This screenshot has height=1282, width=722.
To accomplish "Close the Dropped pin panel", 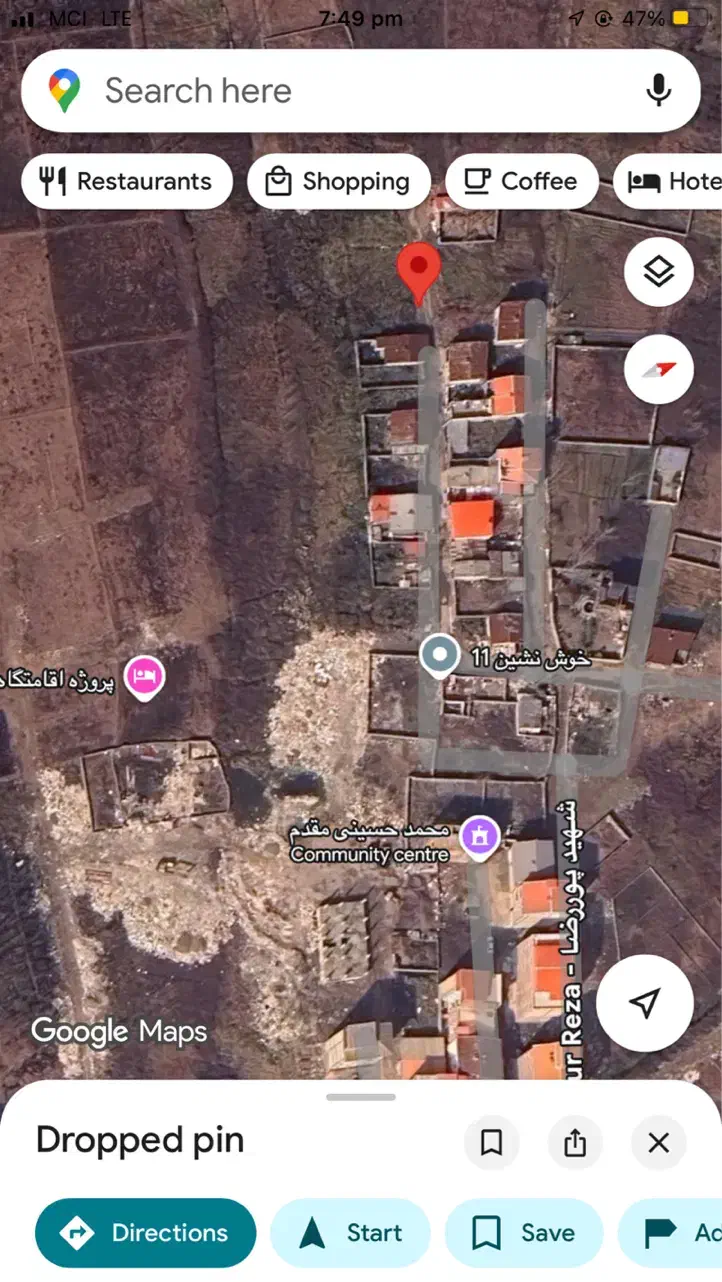I will click(658, 1143).
